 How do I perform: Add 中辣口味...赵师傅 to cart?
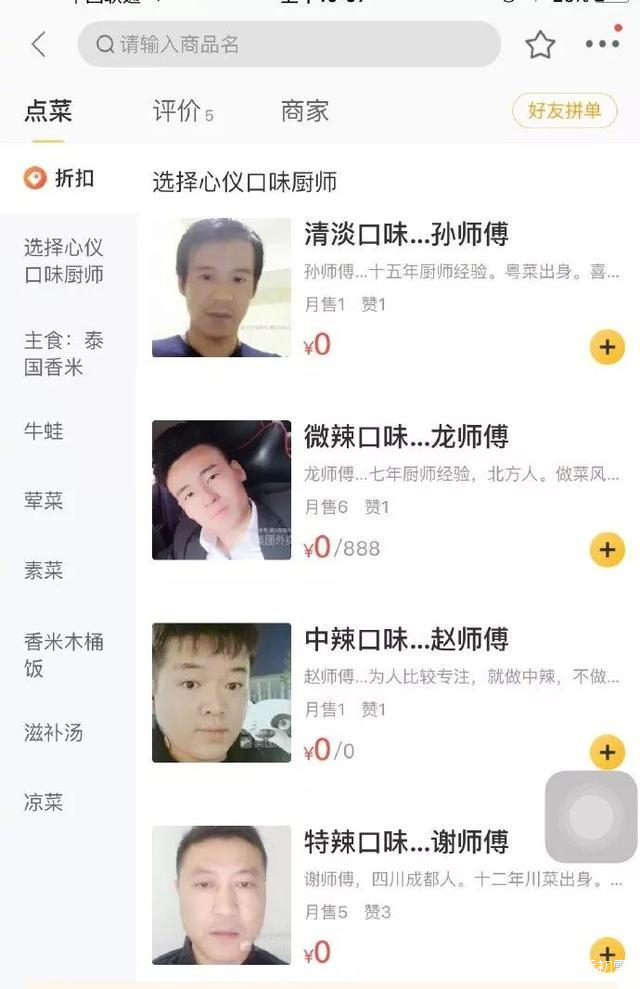[607, 751]
